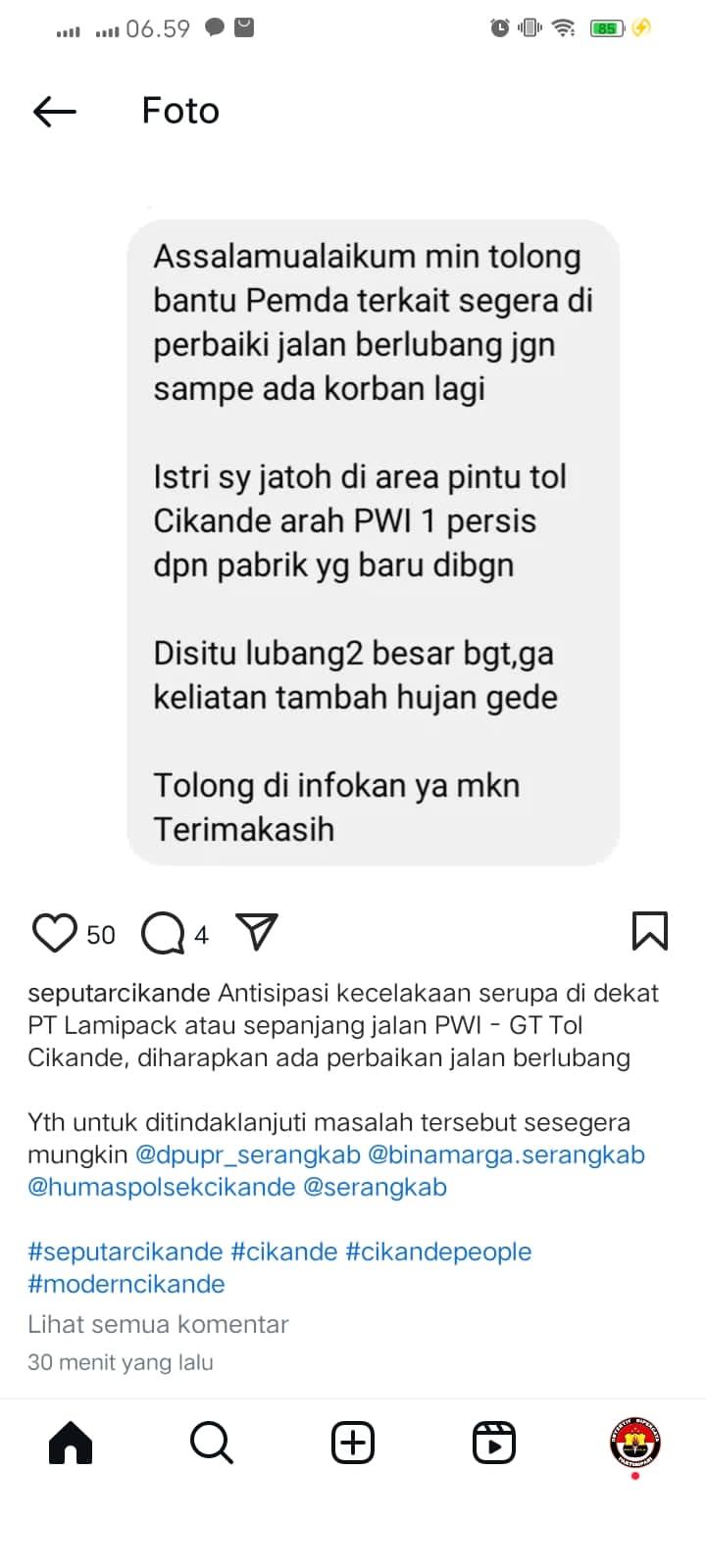
Task: Switch to the Reels tab
Action: tap(494, 1443)
